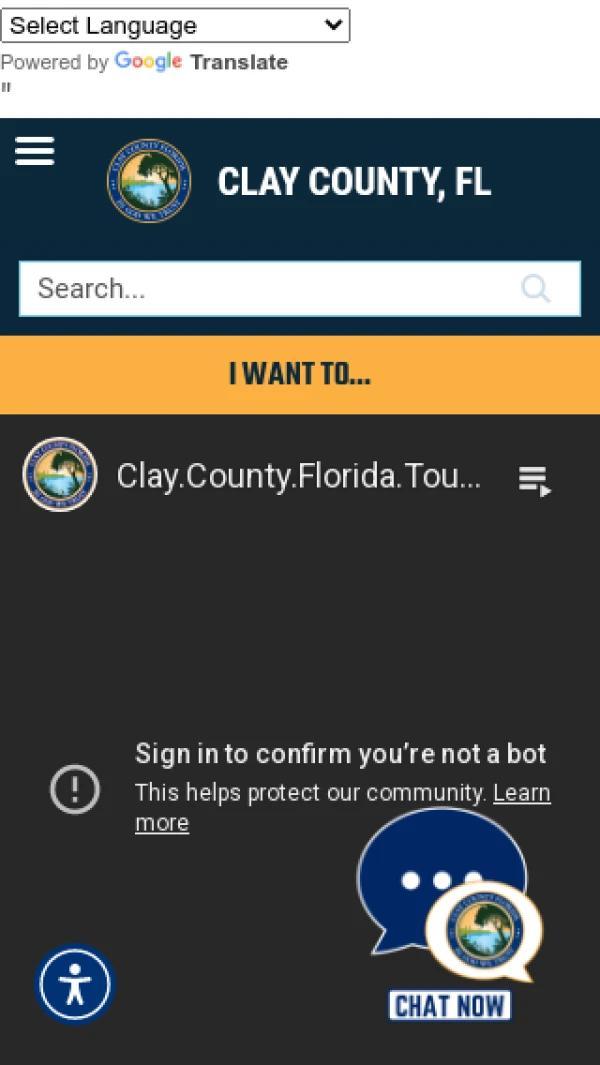Focus the Search field
Image resolution: width=600 pixels, height=1065 pixels.
(x=270, y=289)
